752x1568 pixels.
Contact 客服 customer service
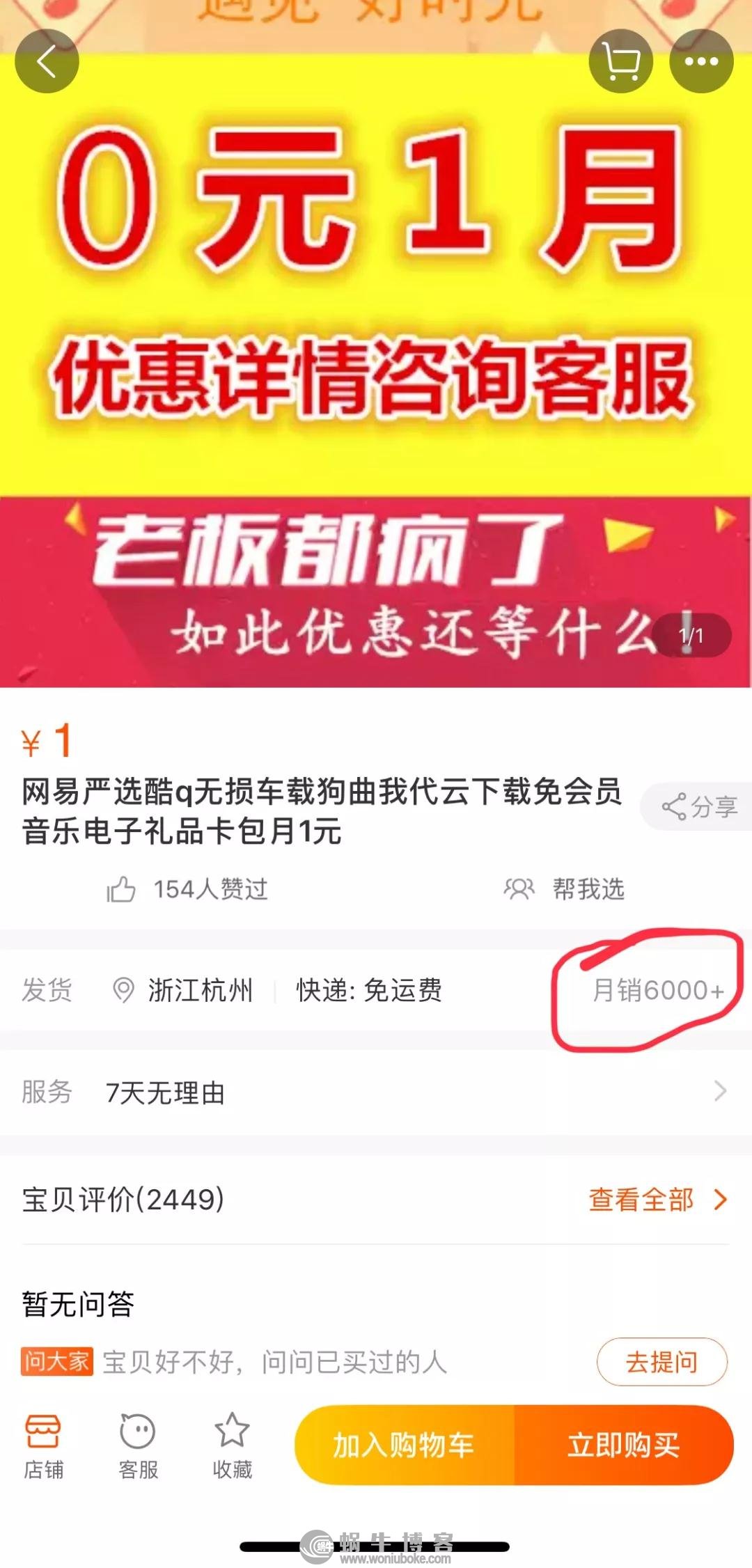[138, 1446]
